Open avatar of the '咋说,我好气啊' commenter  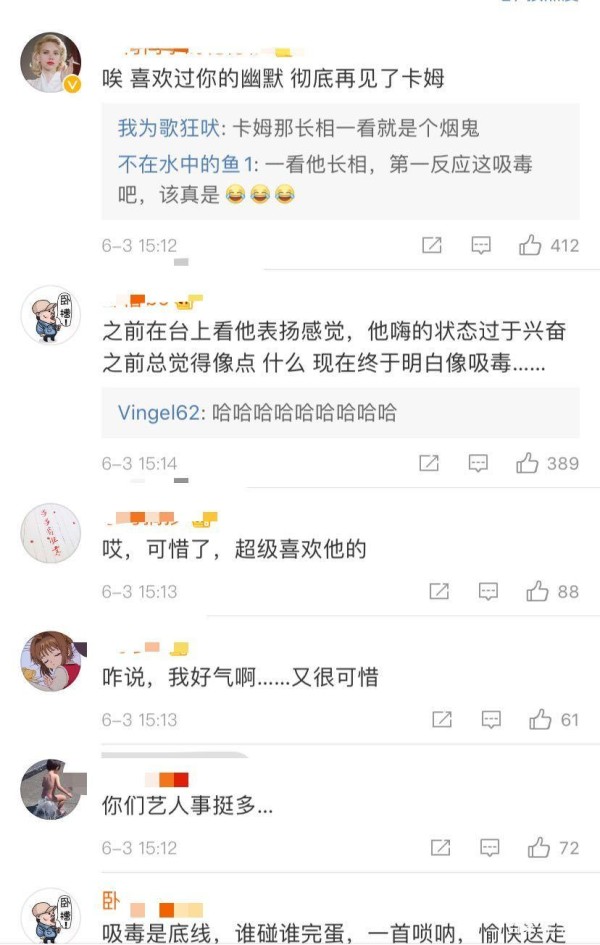click(x=50, y=661)
